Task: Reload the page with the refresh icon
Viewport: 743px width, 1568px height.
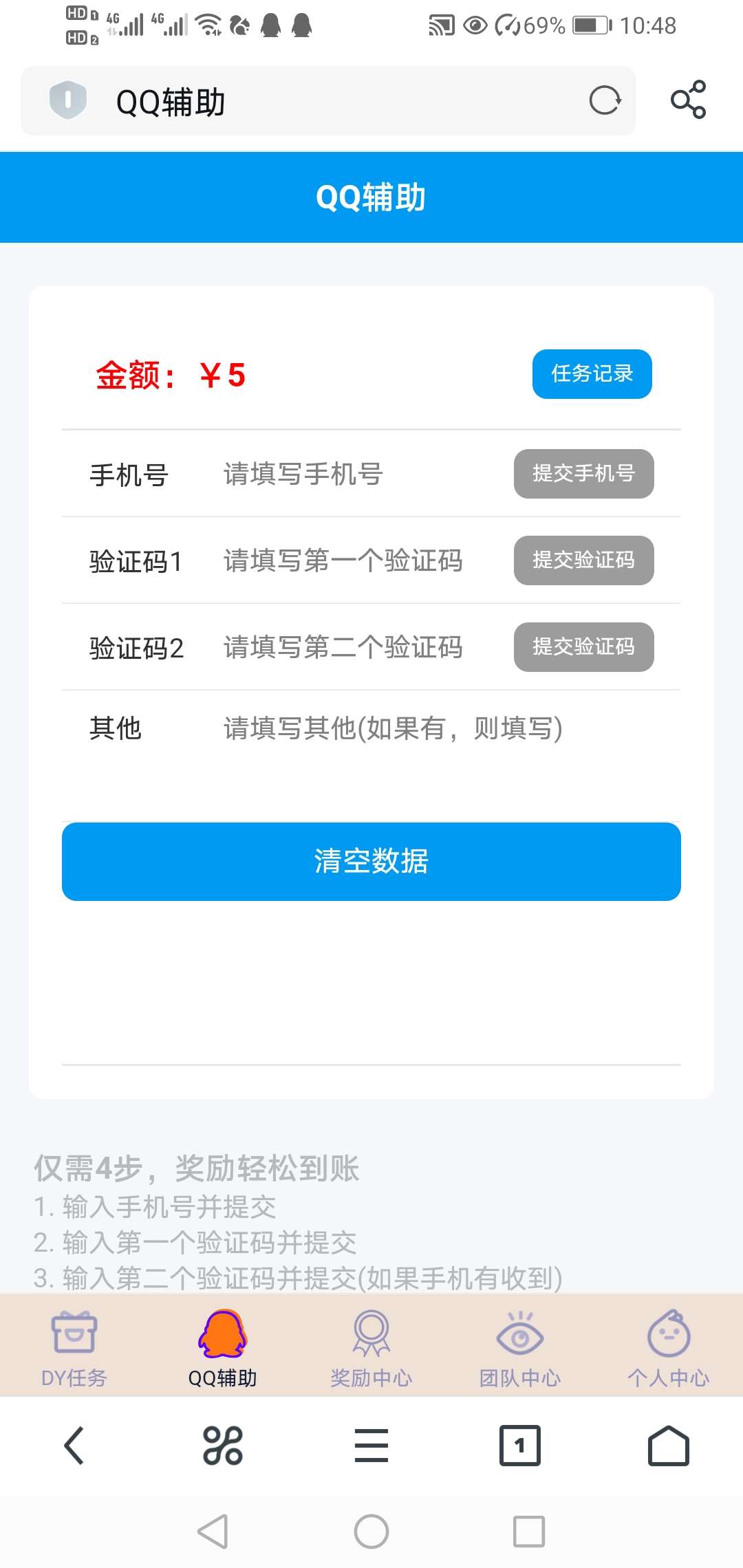Action: (605, 101)
